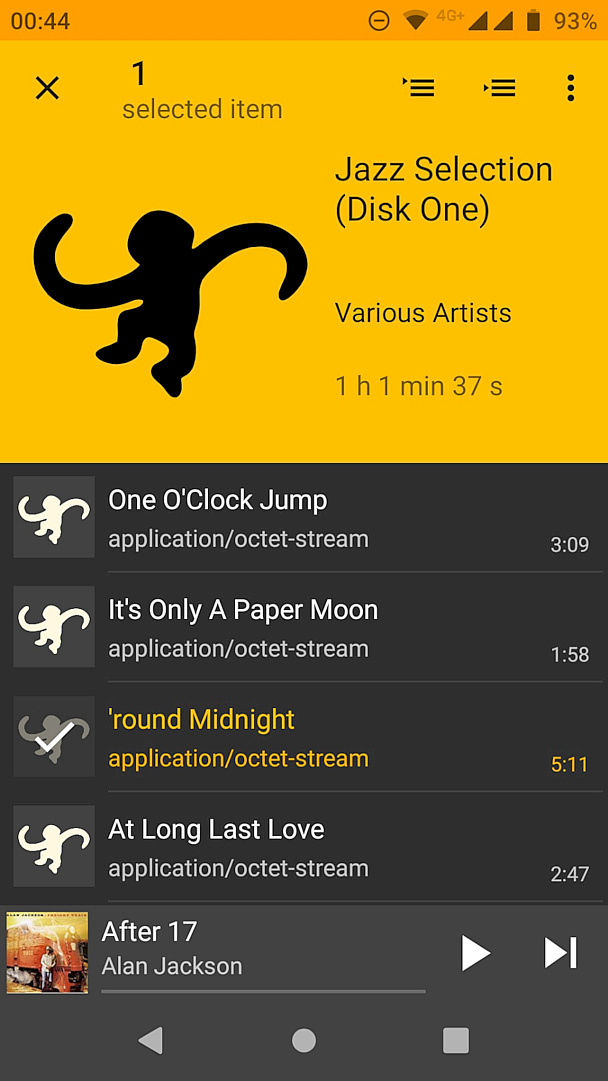Screen dimensions: 608x1081
Task: Tap the queue icon with top-line arrow
Action: tap(419, 88)
